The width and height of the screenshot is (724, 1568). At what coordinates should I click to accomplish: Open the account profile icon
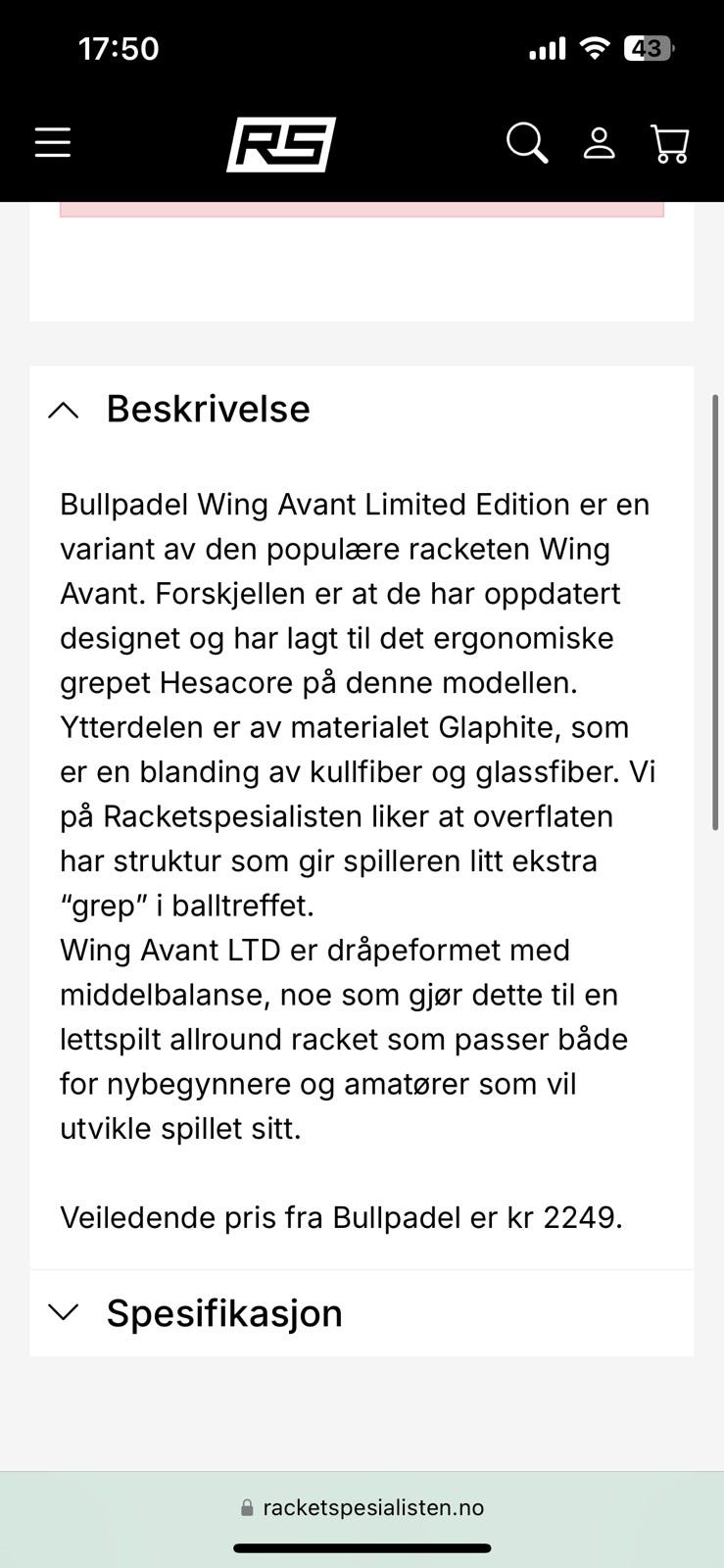[x=599, y=142]
